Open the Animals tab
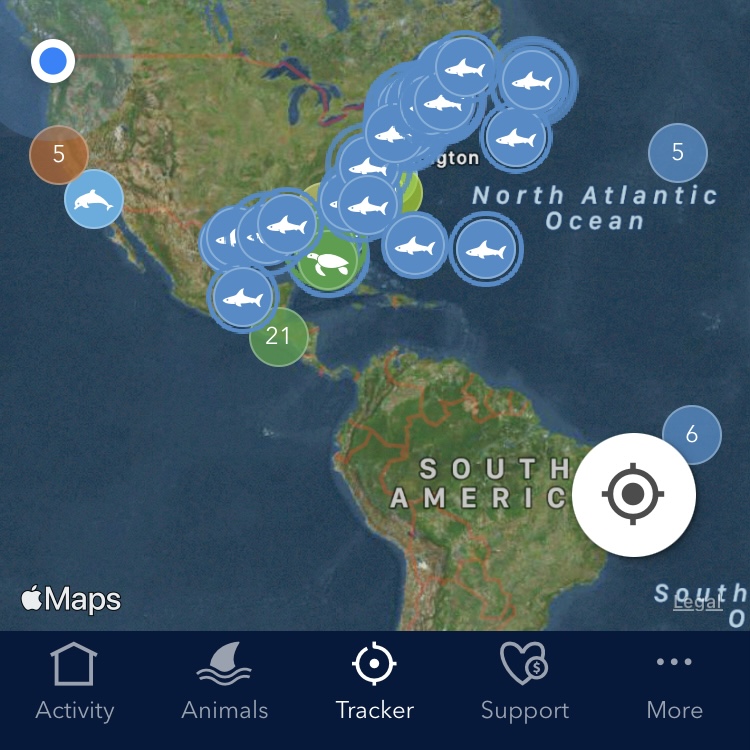The height and width of the screenshot is (750, 750). tap(225, 684)
